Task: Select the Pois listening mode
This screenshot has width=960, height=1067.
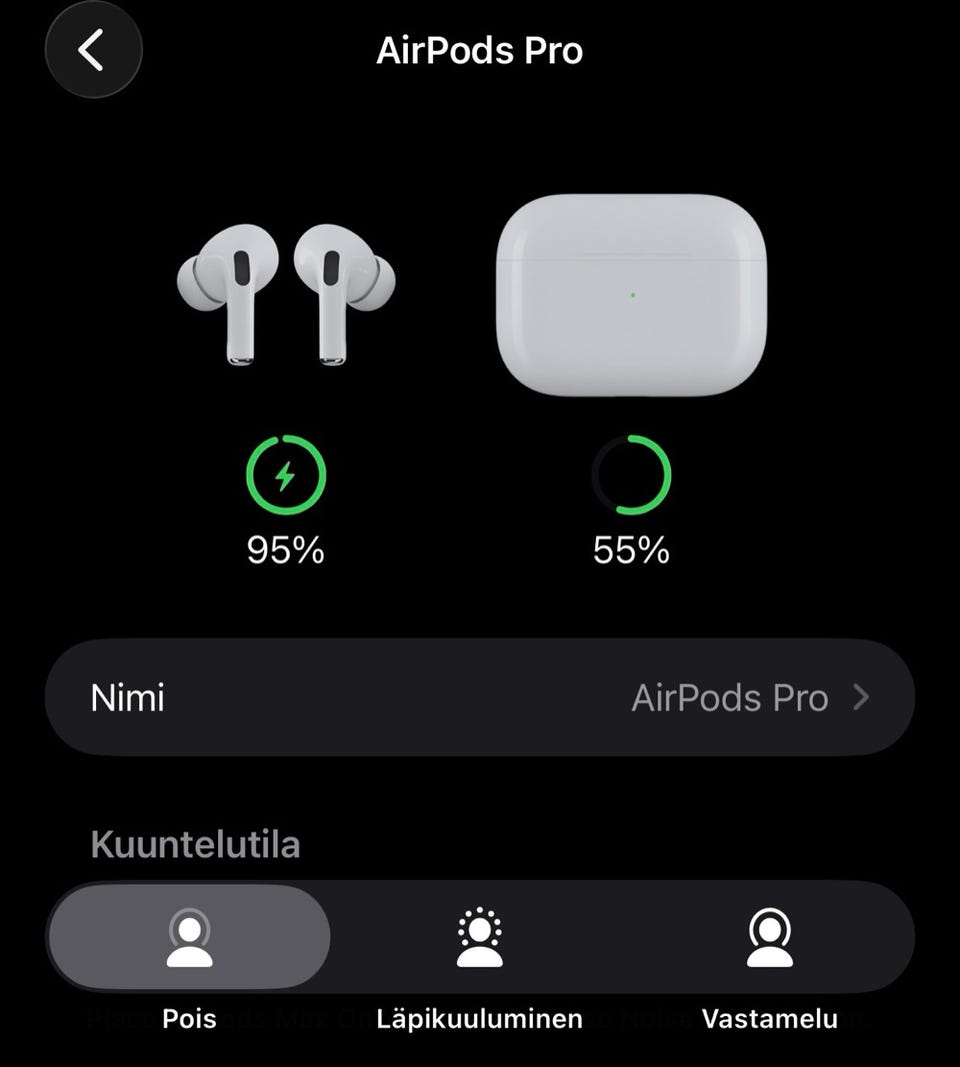Action: (189, 938)
